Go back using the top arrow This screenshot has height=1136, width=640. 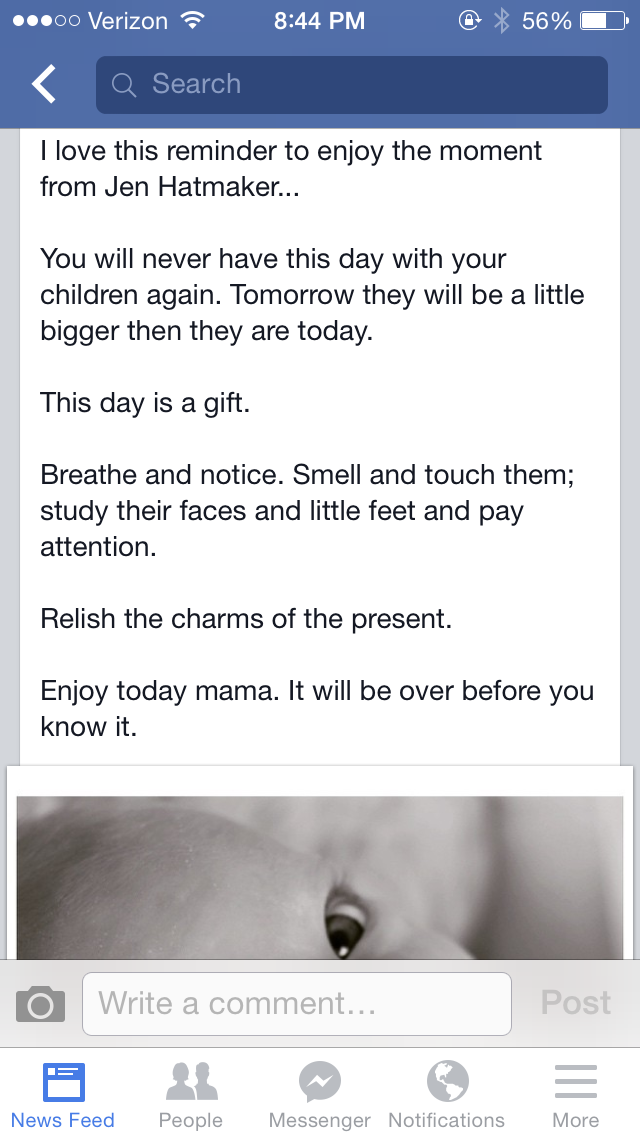pyautogui.click(x=44, y=85)
